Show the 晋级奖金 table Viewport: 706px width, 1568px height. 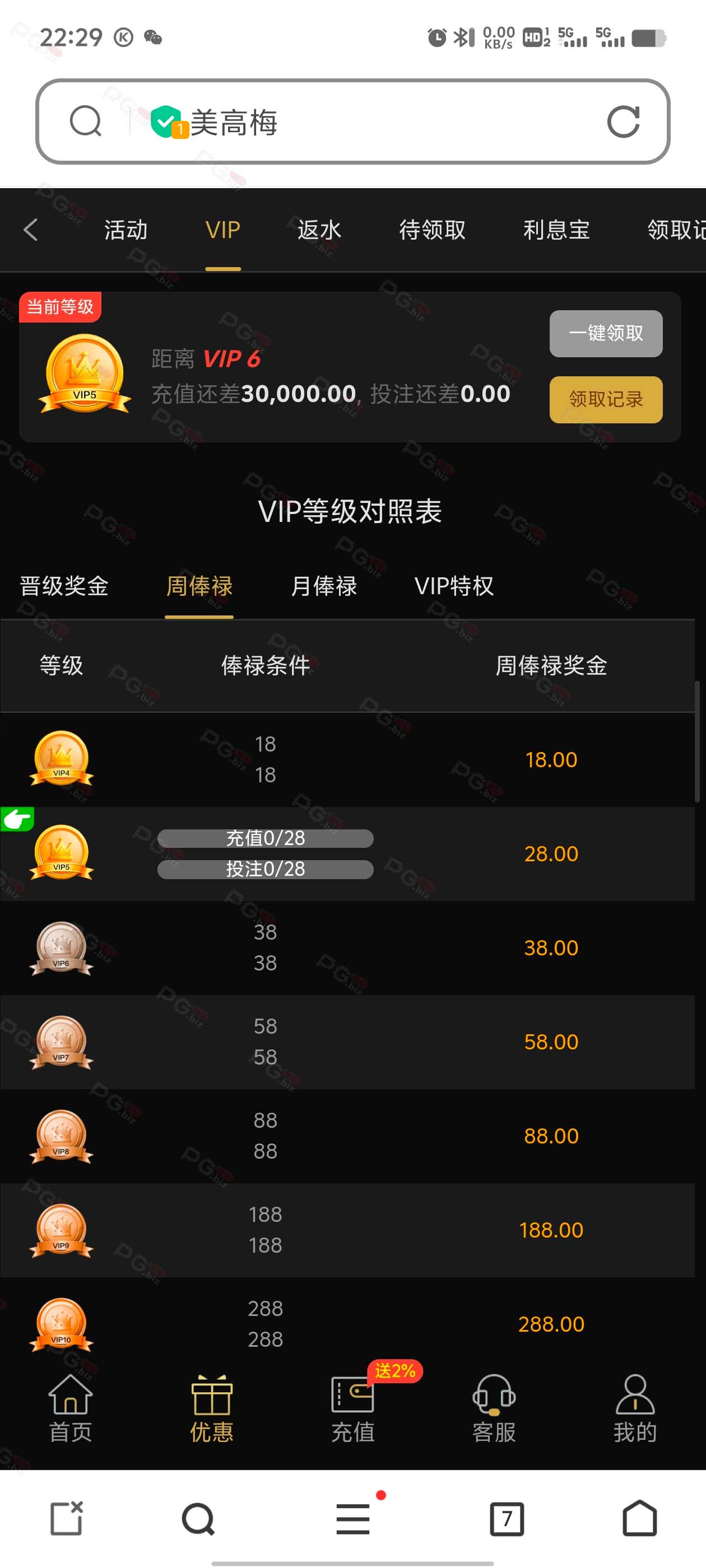pyautogui.click(x=64, y=586)
